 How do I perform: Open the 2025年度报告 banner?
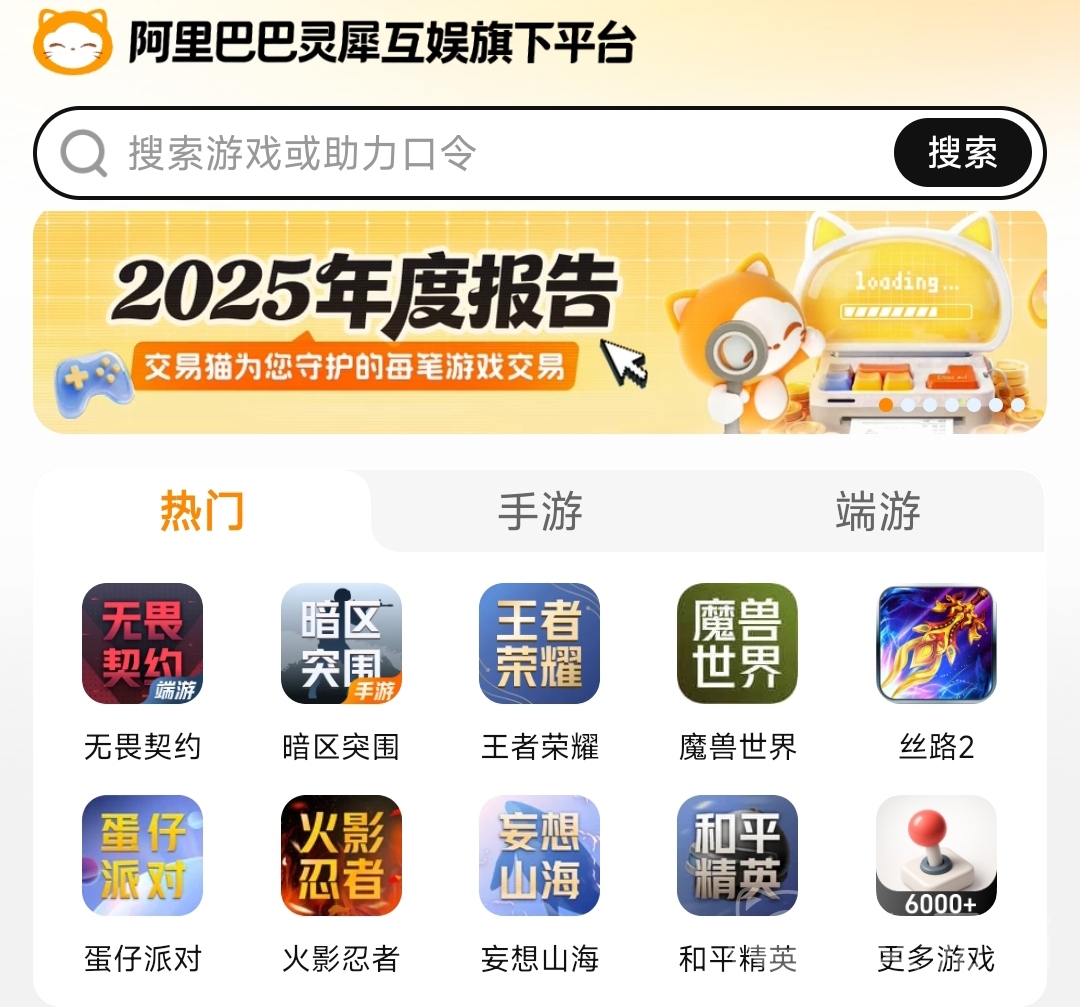[540, 322]
